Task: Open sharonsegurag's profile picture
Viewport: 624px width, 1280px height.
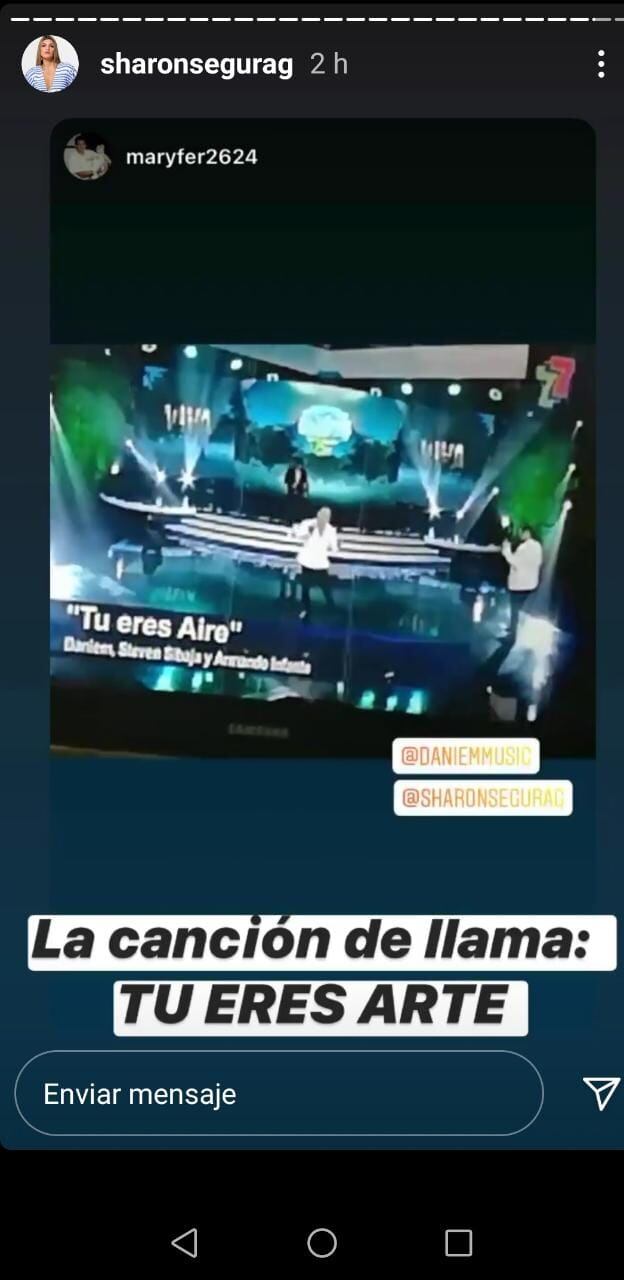Action: pyautogui.click(x=50, y=64)
